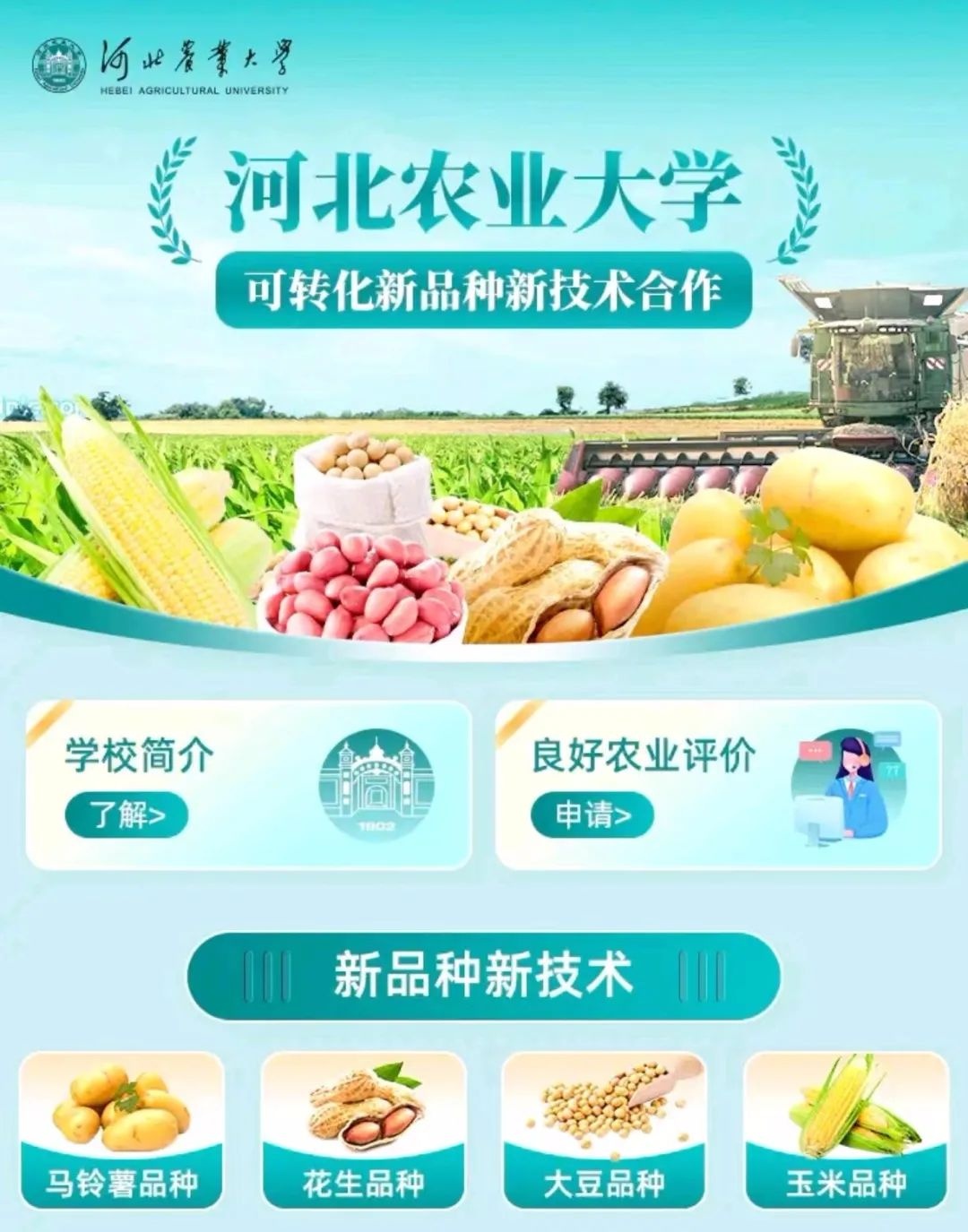View the 大豆品种 tile
This screenshot has width=968, height=1232.
point(604,1131)
